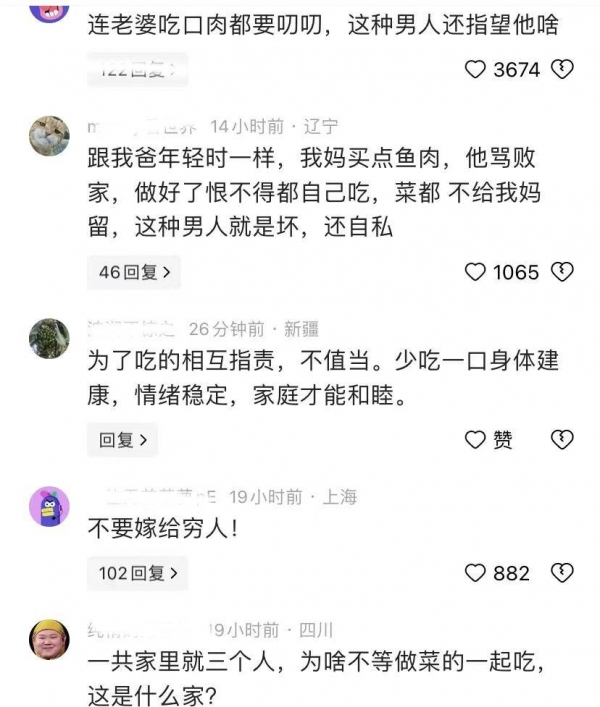Expand the 102回复 replies
This screenshot has width=600, height=707.
[x=137, y=573]
